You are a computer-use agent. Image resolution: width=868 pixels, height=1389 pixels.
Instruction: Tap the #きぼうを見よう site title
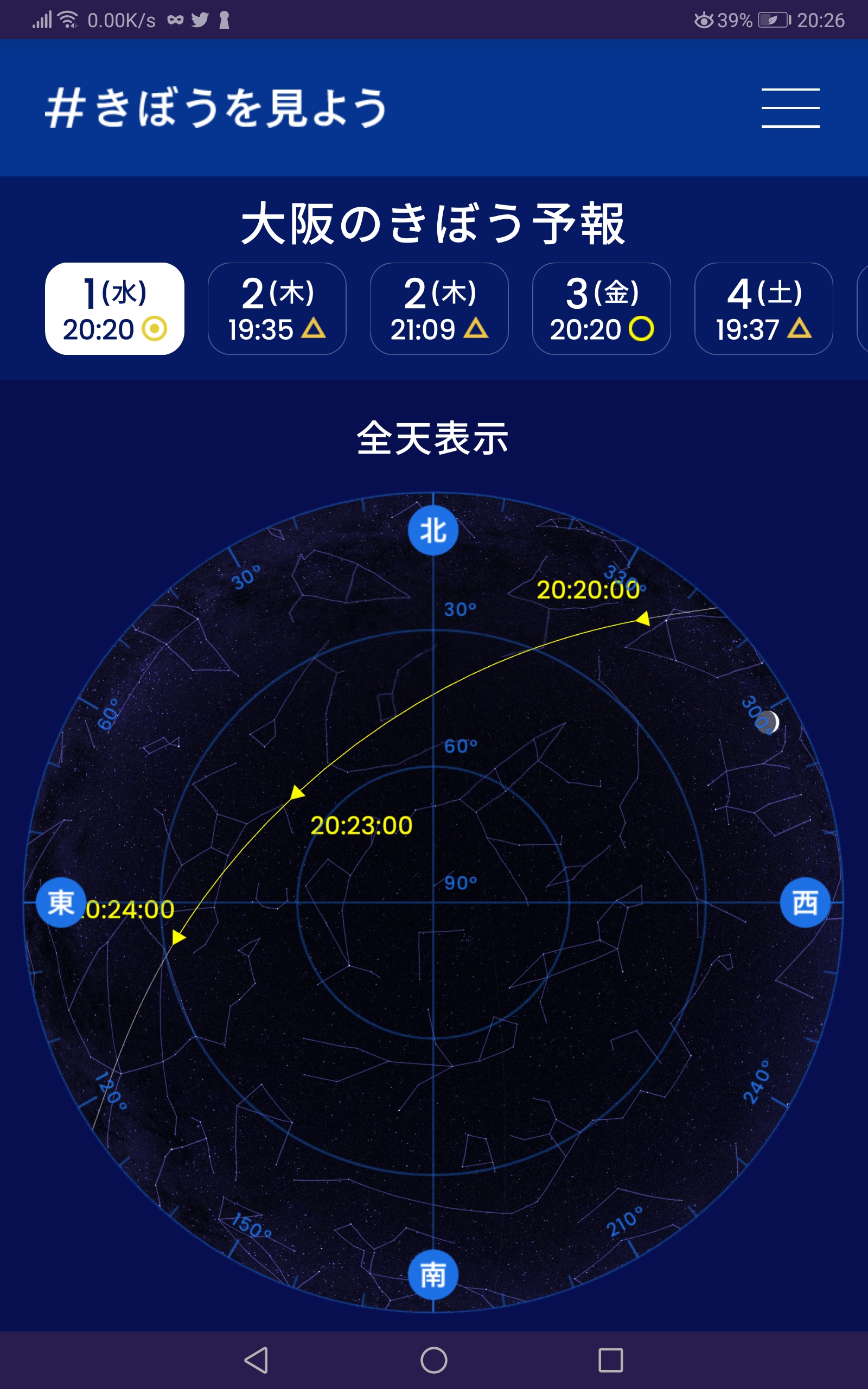(216, 108)
